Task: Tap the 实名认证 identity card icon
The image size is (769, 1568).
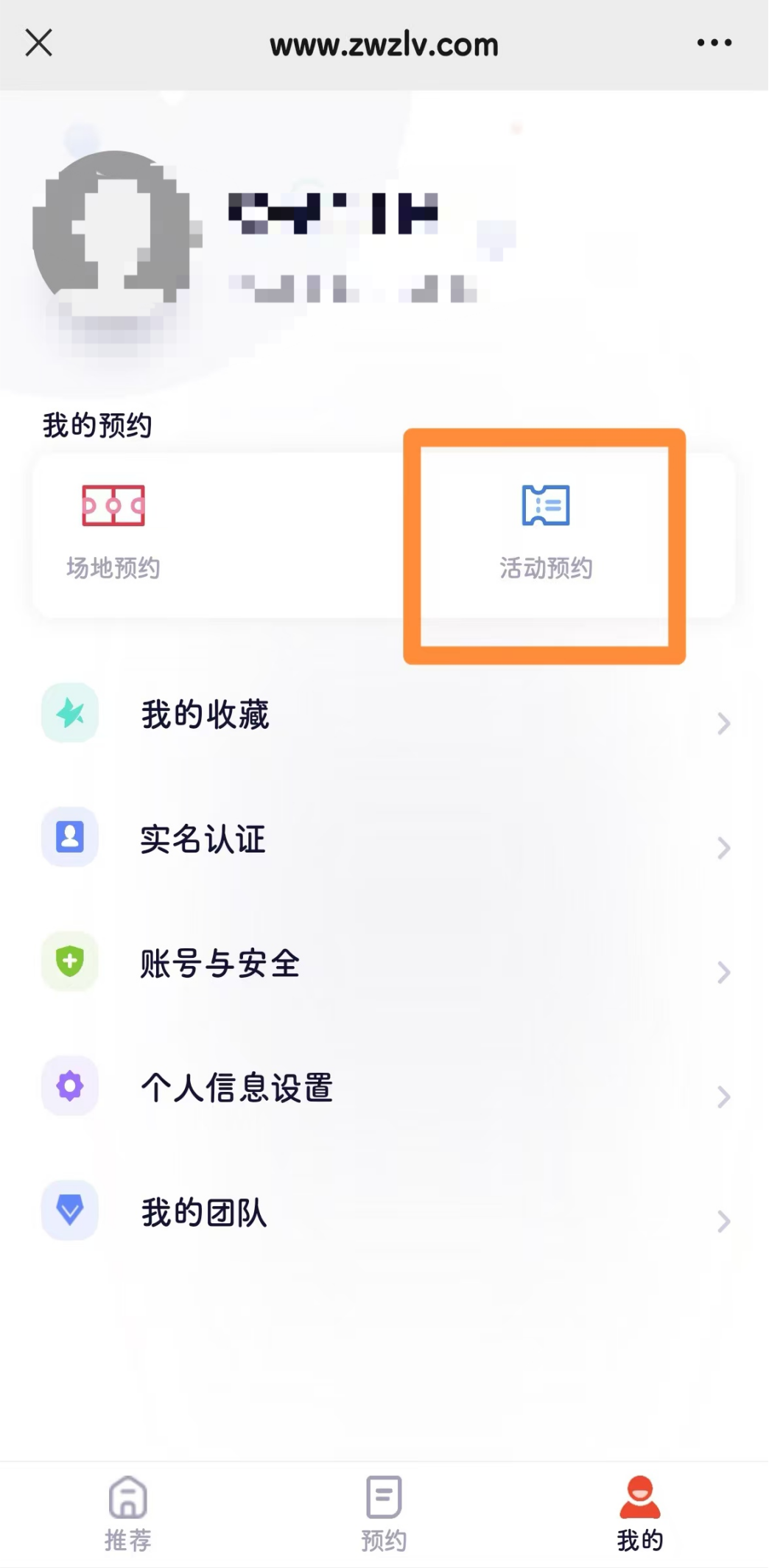Action: coord(69,837)
